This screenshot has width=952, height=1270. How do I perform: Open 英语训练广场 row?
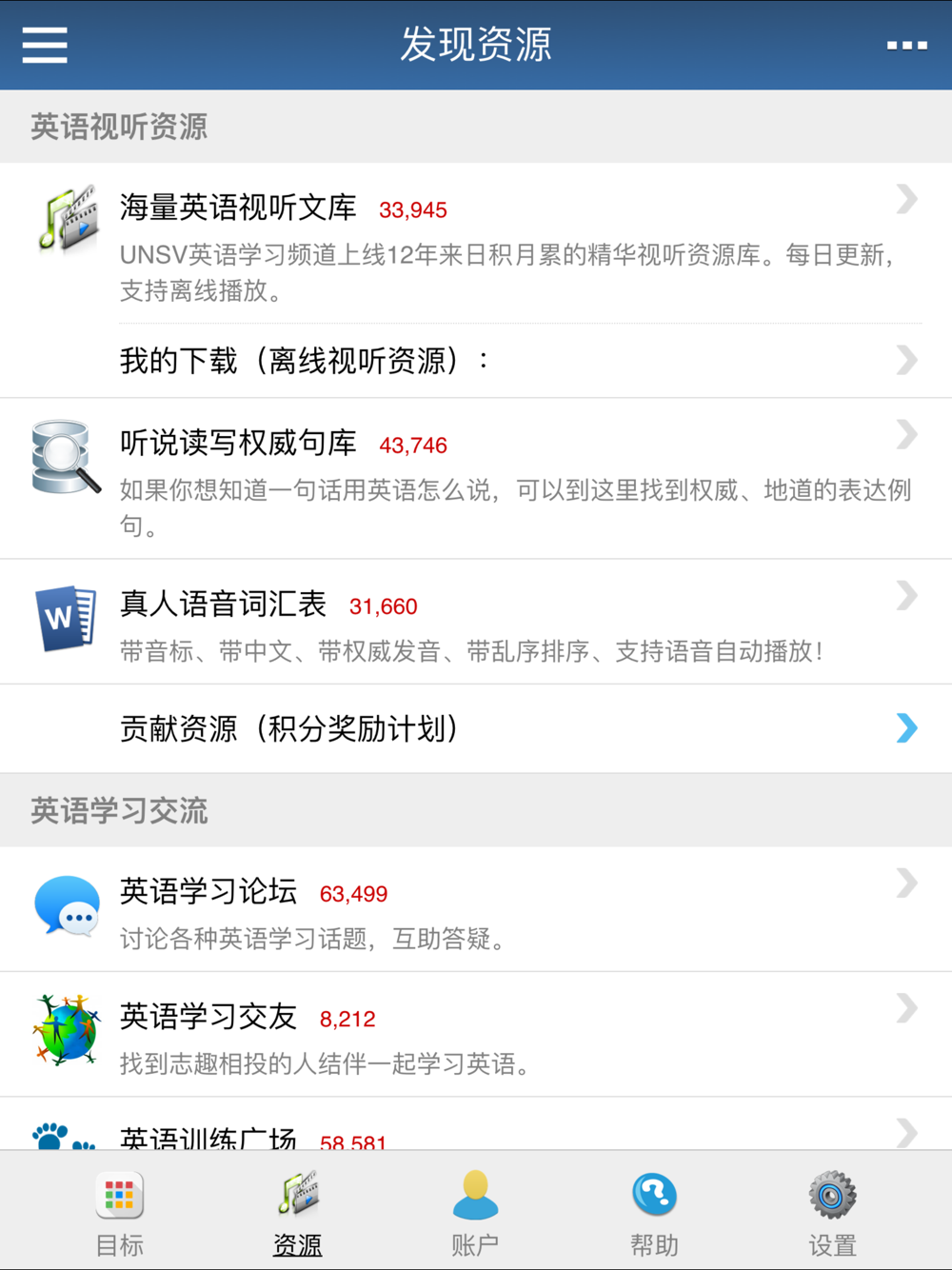pyautogui.click(x=476, y=1123)
